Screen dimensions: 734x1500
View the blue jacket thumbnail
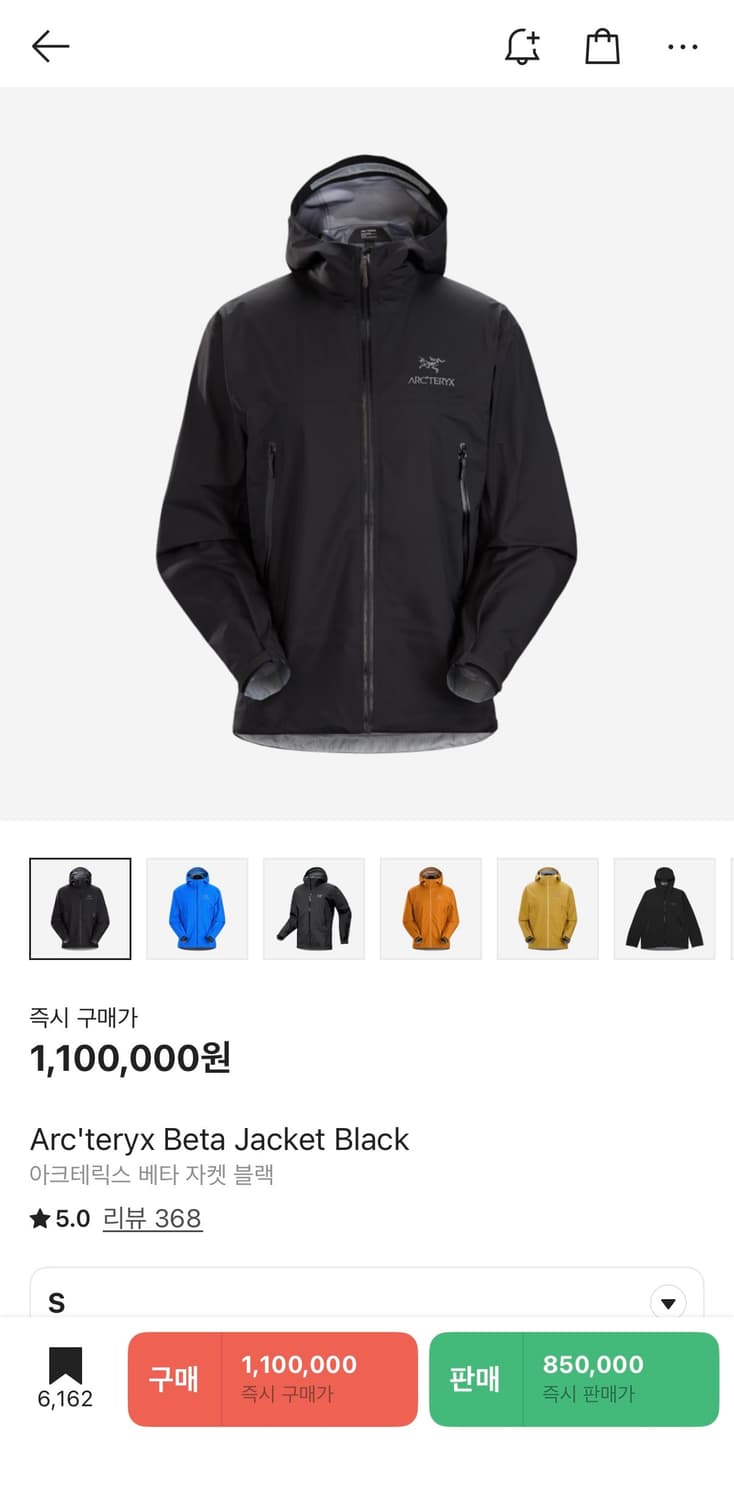coord(197,908)
